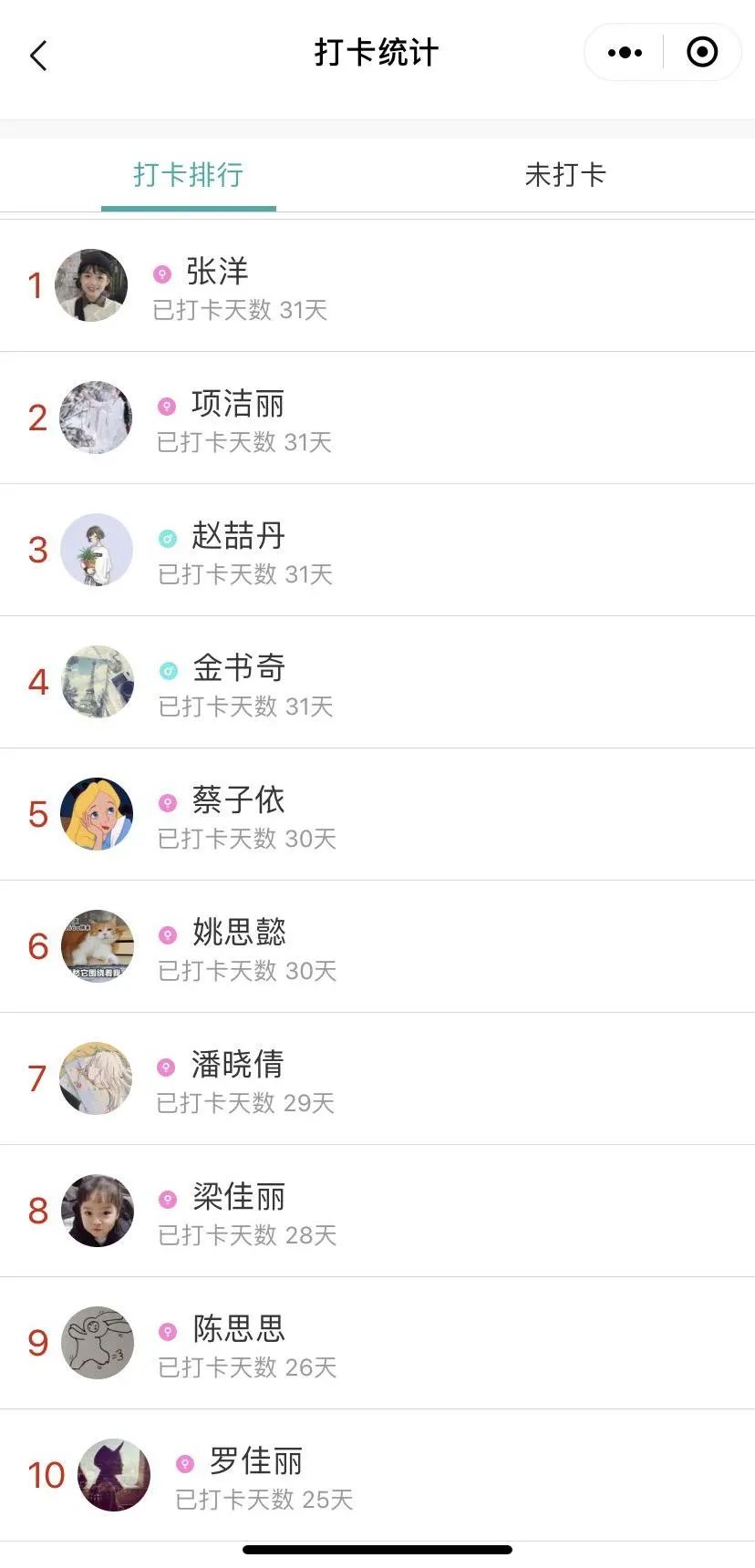Switch to the 未打卡 tab
Image resolution: width=755 pixels, height=1568 pixels.
(x=564, y=175)
